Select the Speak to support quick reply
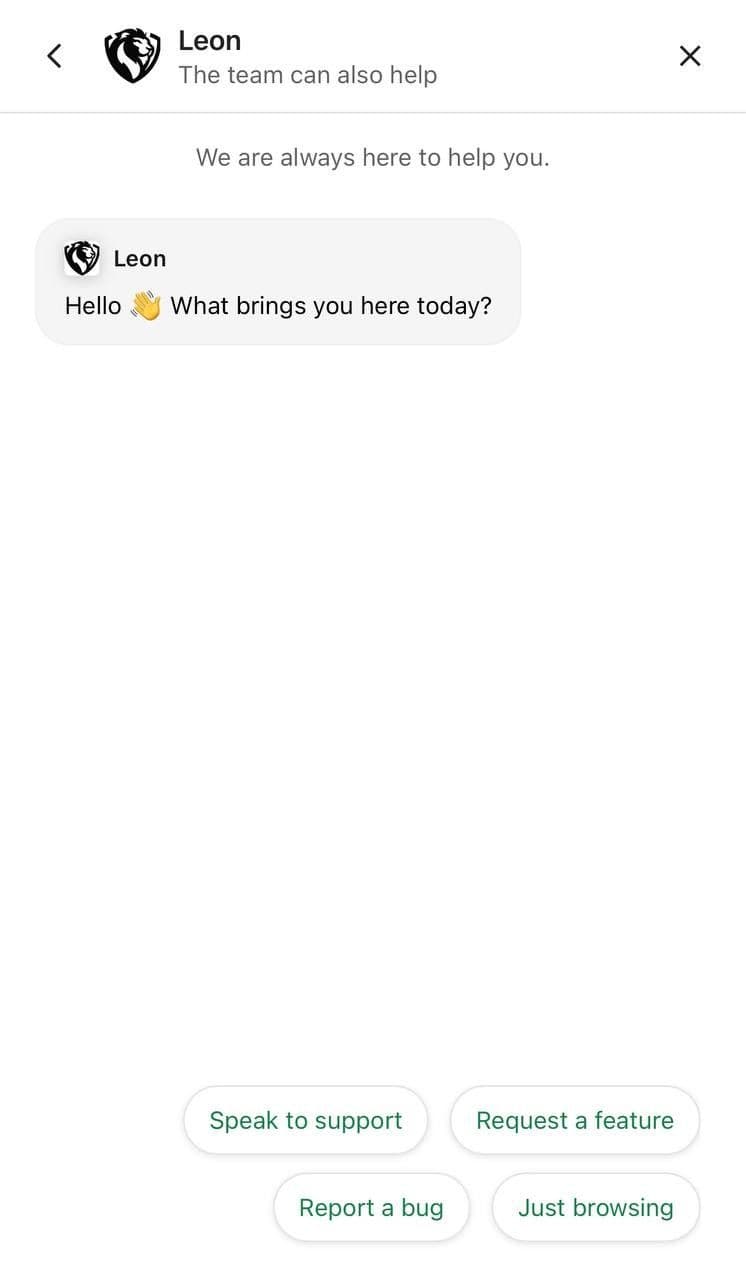 305,1120
